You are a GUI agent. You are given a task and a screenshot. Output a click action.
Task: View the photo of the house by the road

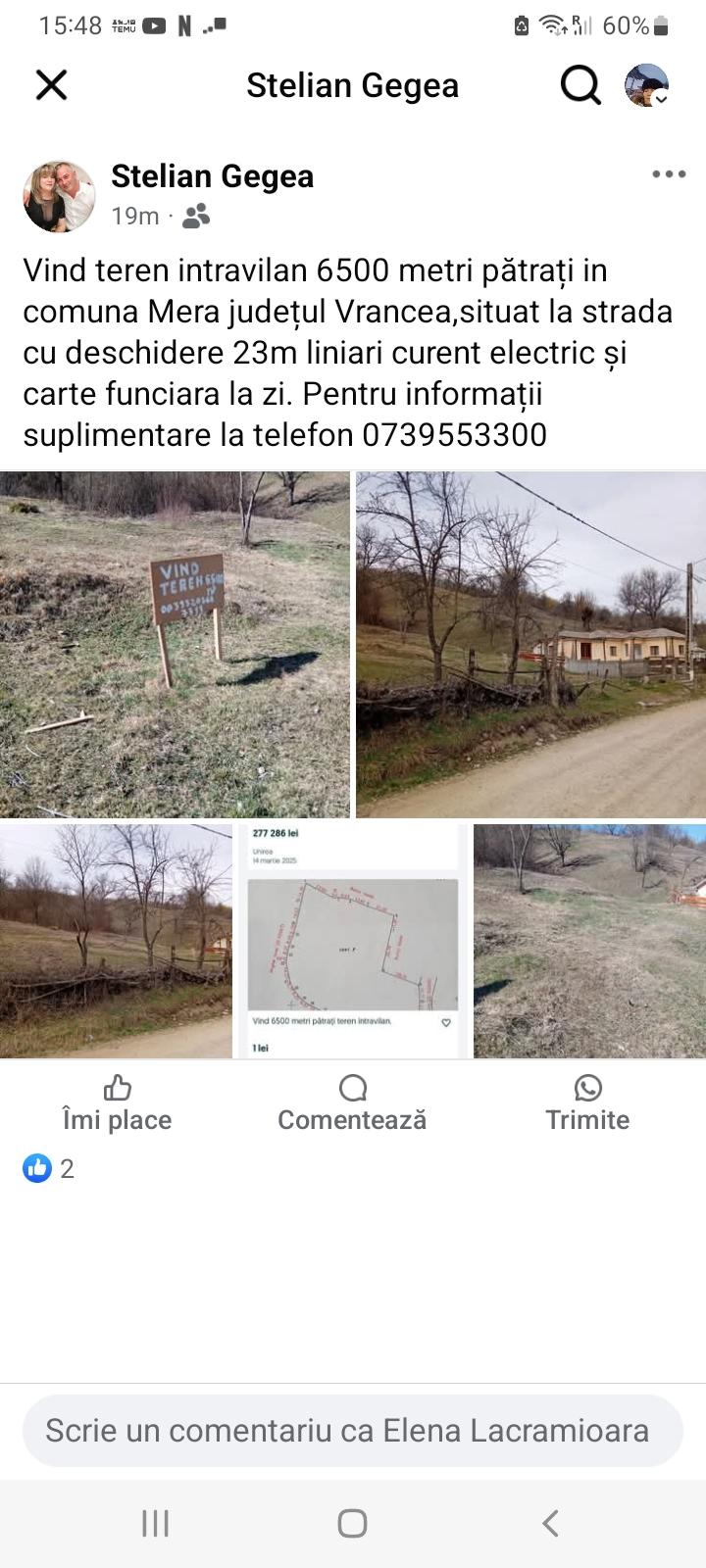coord(530,645)
